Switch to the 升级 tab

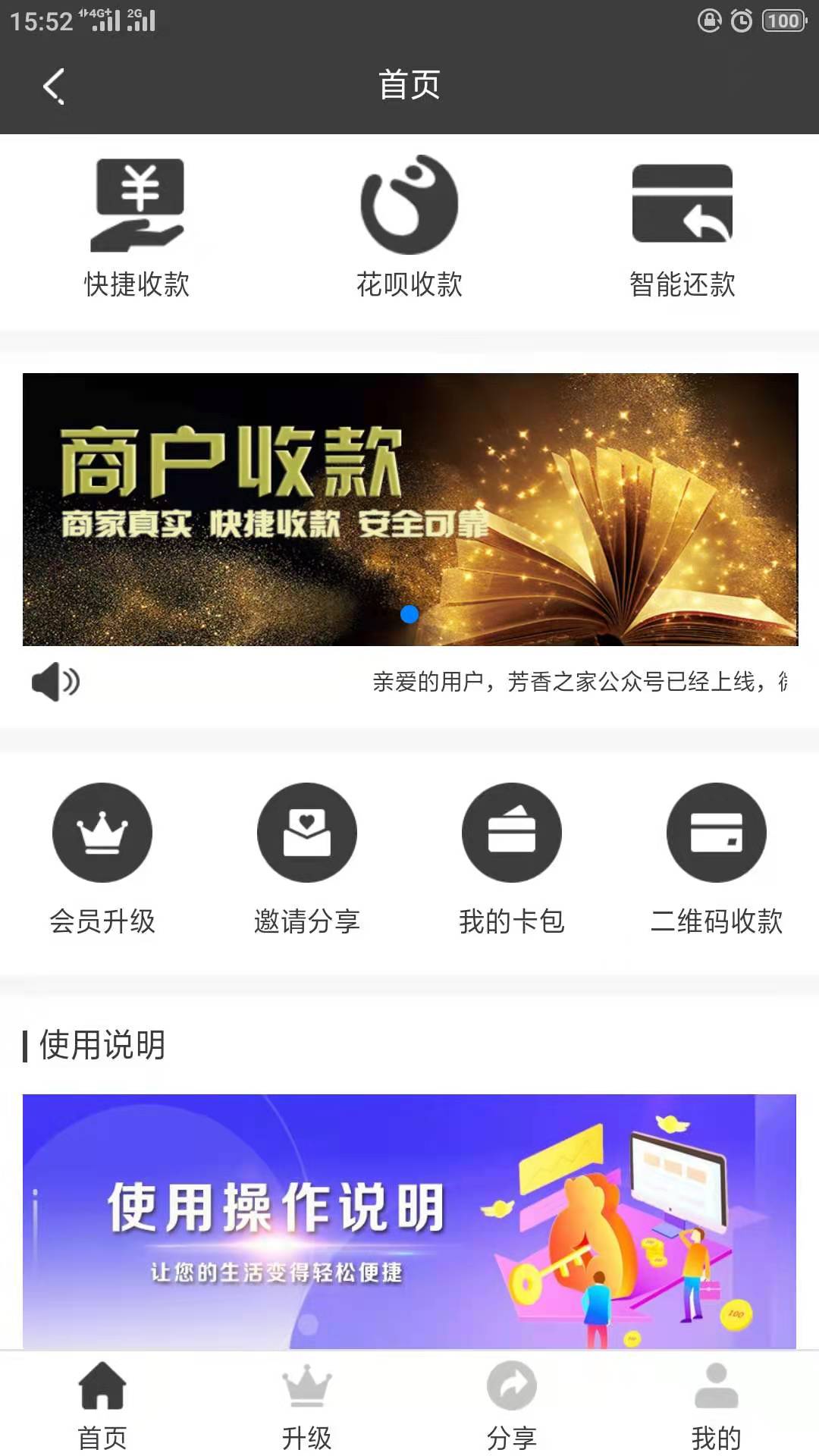(307, 1404)
